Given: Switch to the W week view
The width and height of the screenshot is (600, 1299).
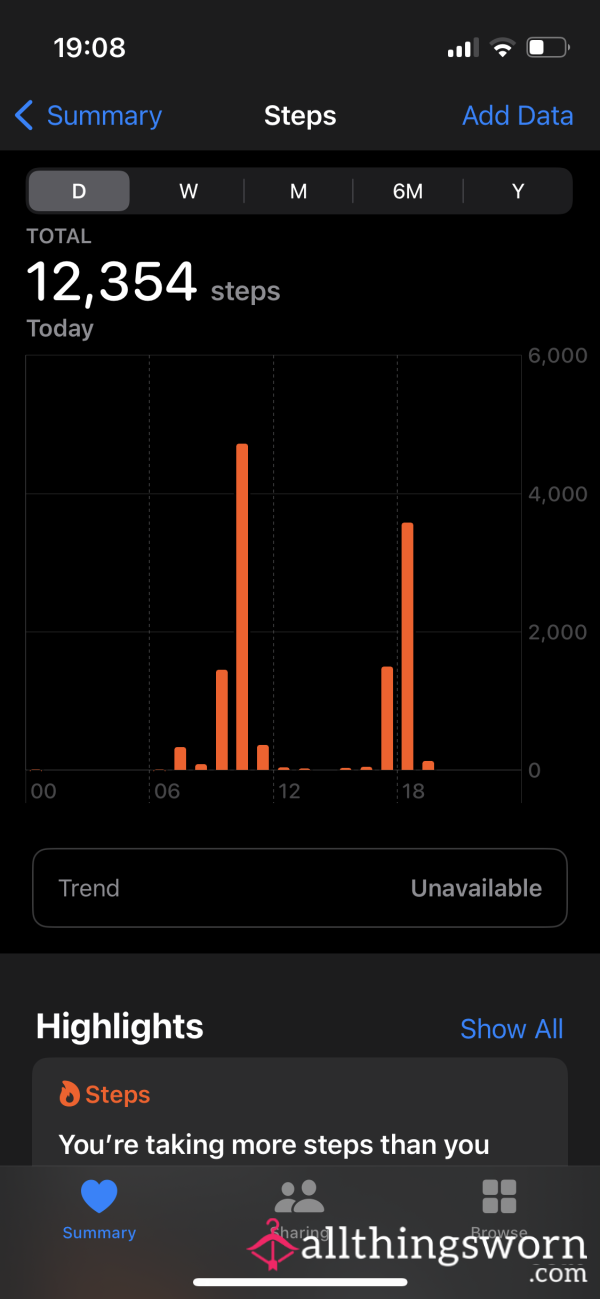Looking at the screenshot, I should (188, 191).
